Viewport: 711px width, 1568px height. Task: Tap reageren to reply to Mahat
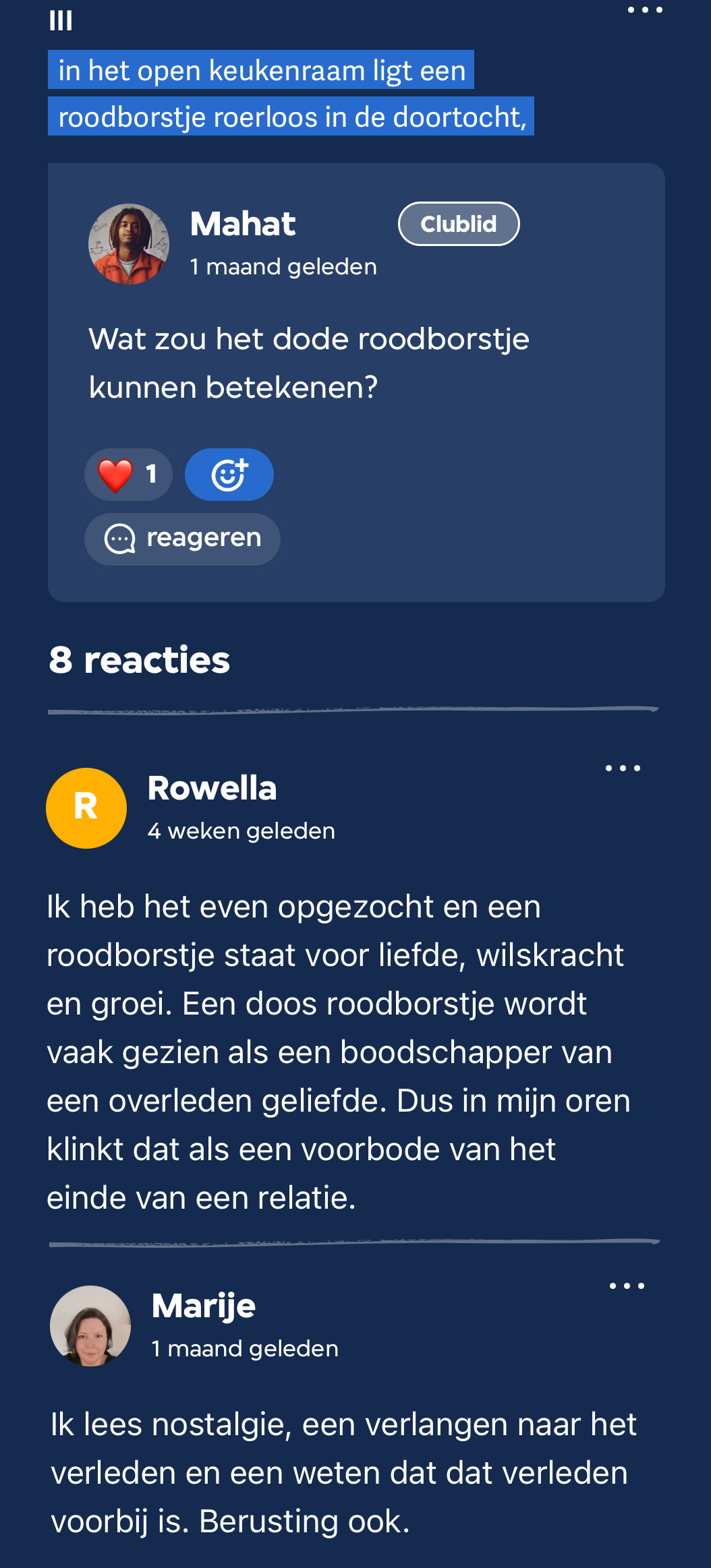182,539
